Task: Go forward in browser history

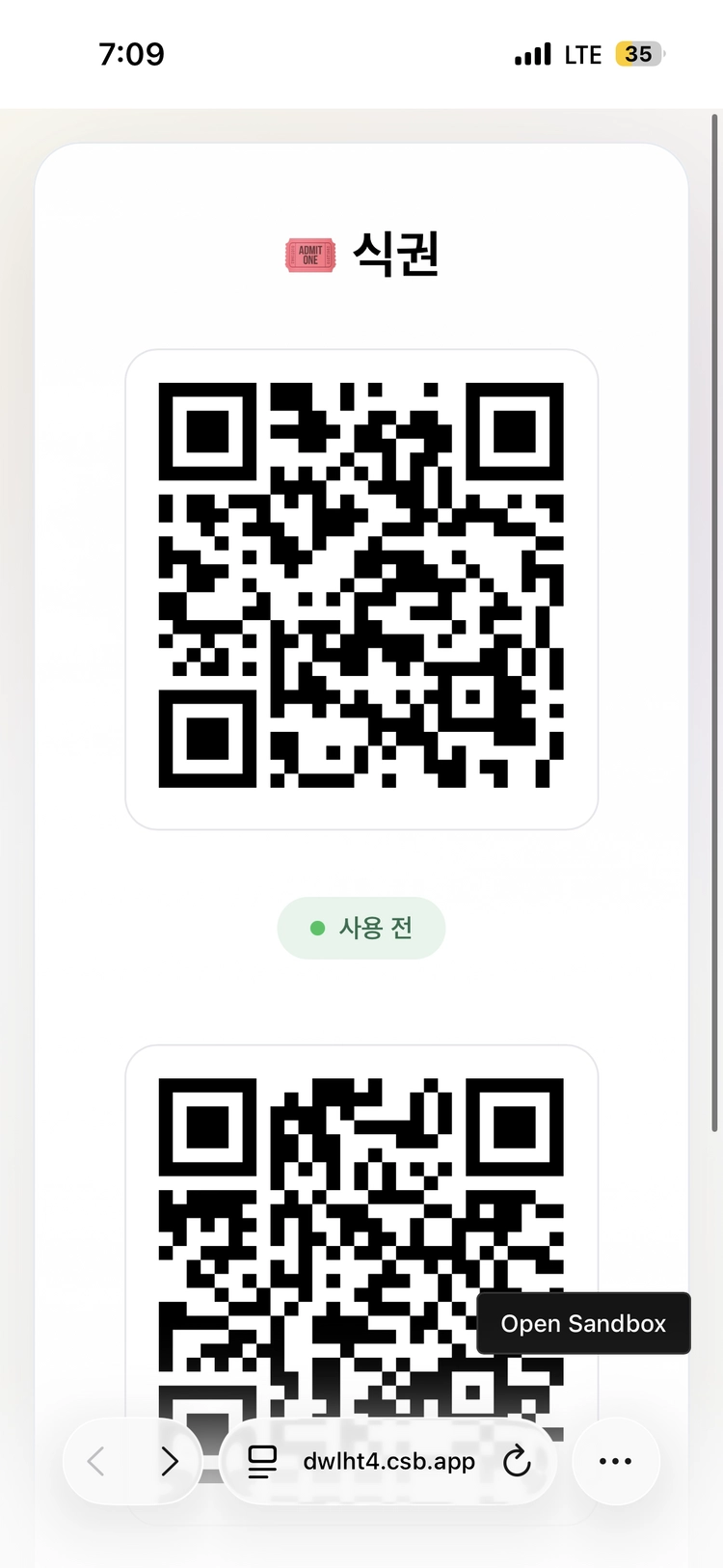Action: 170,1461
